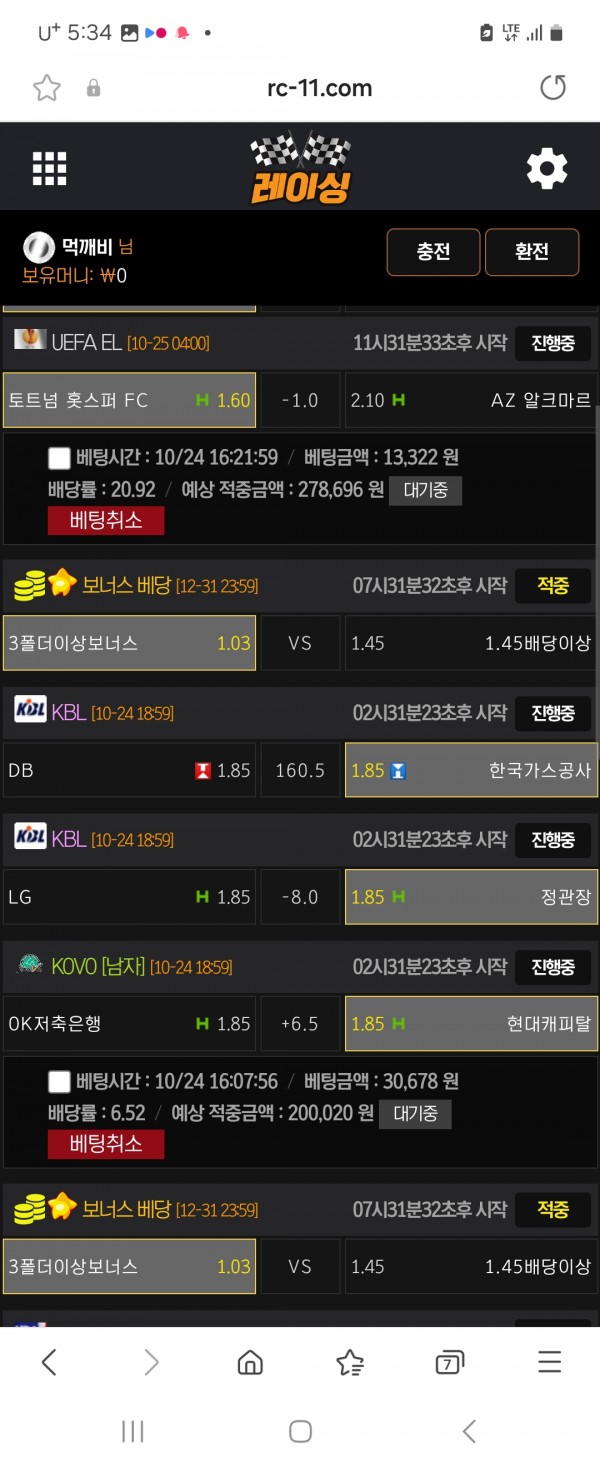Open the grid menu icon

tap(49, 169)
